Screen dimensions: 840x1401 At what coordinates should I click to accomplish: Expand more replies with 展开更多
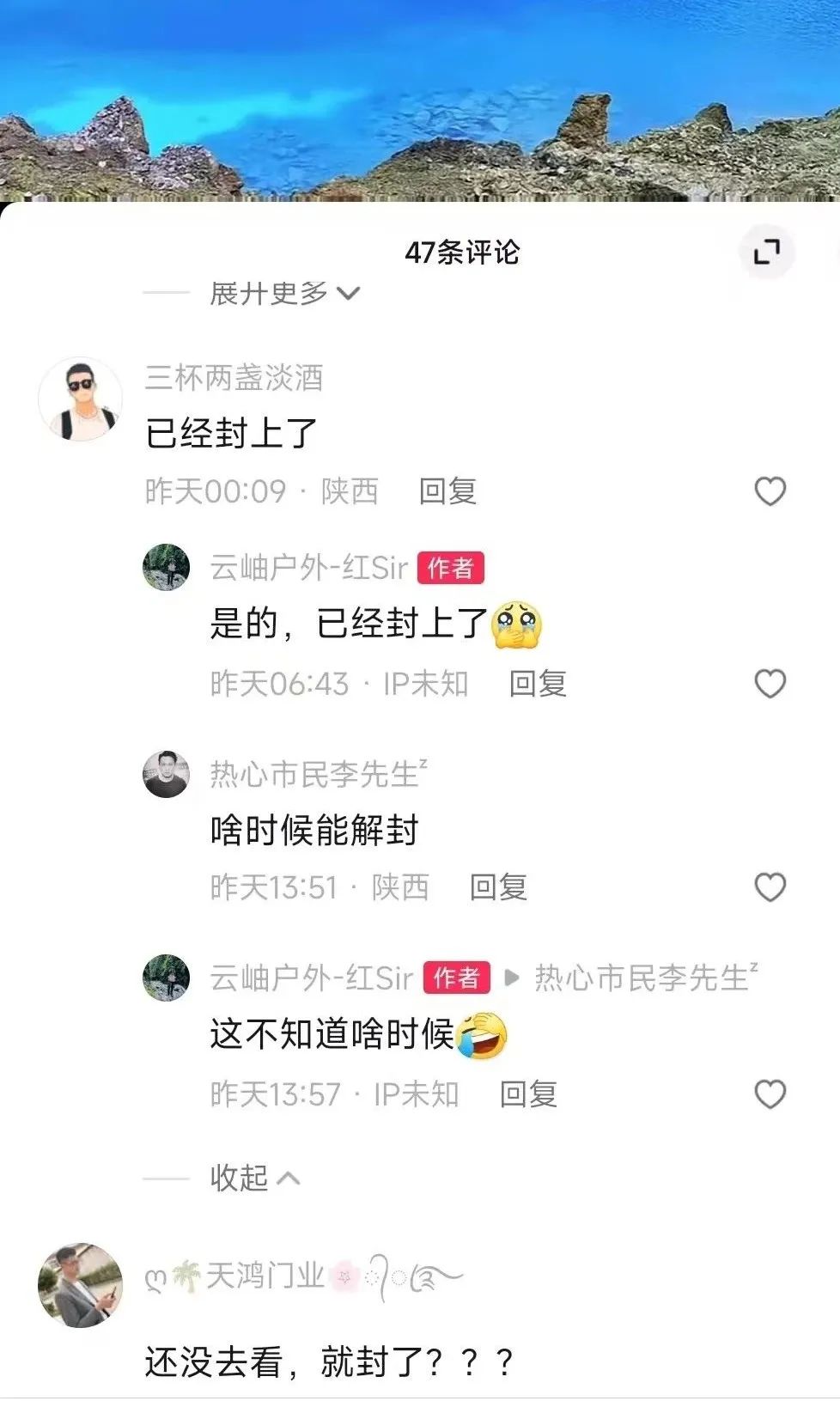(283, 294)
